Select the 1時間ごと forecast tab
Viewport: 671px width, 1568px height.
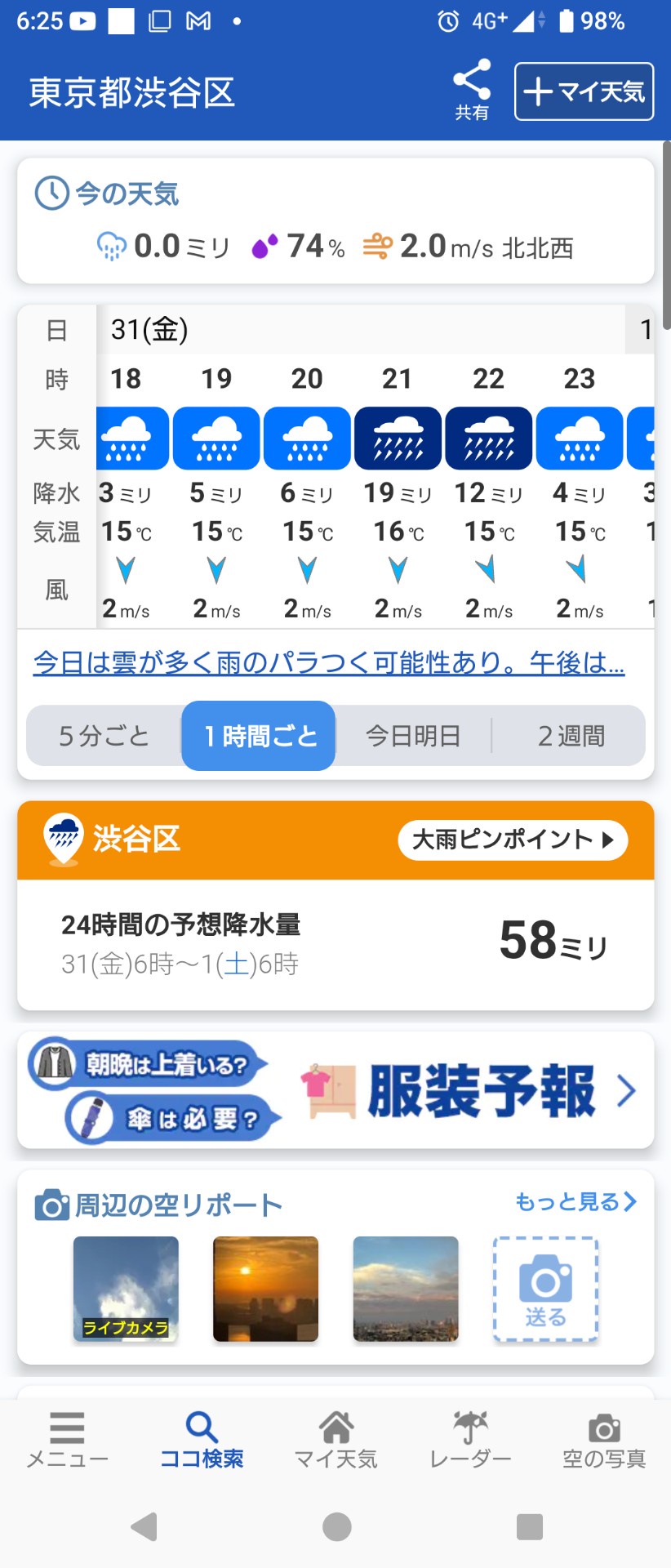pos(259,736)
